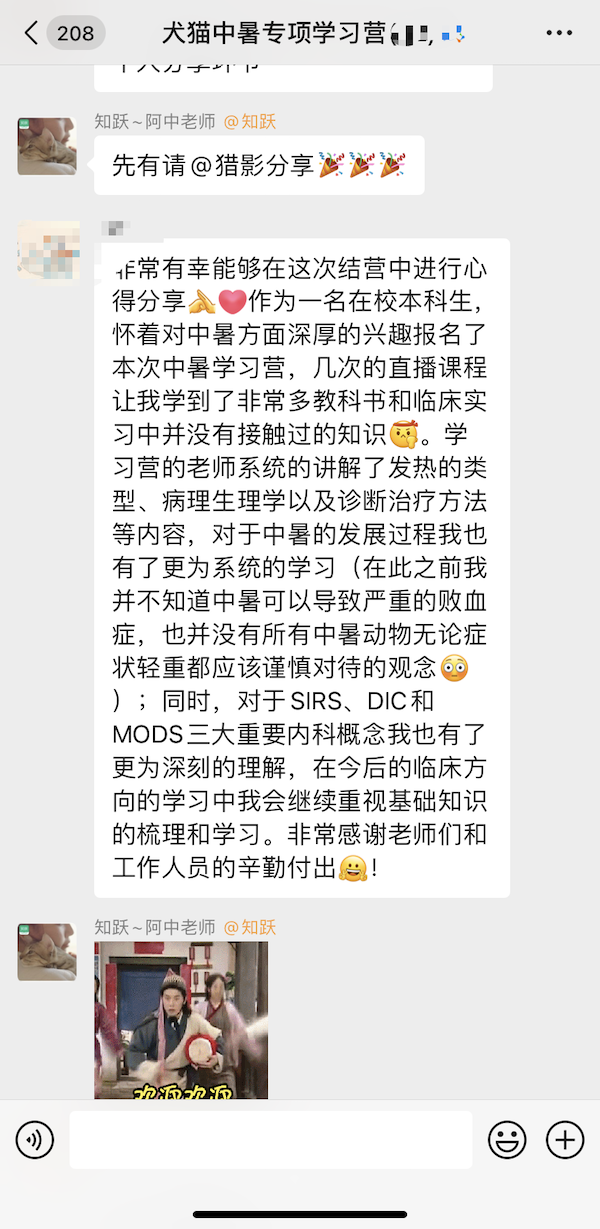The width and height of the screenshot is (600, 1229).
Task: Go back to the chat list
Action: [32, 33]
